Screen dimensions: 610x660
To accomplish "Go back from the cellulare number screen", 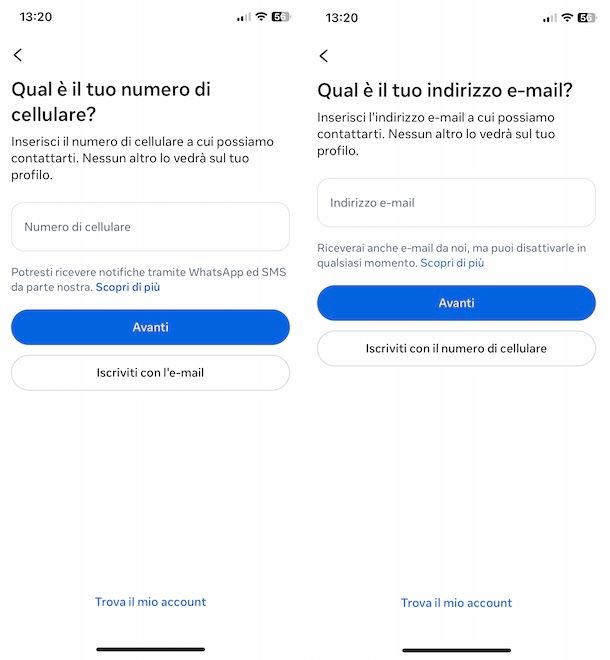I will click(x=18, y=55).
